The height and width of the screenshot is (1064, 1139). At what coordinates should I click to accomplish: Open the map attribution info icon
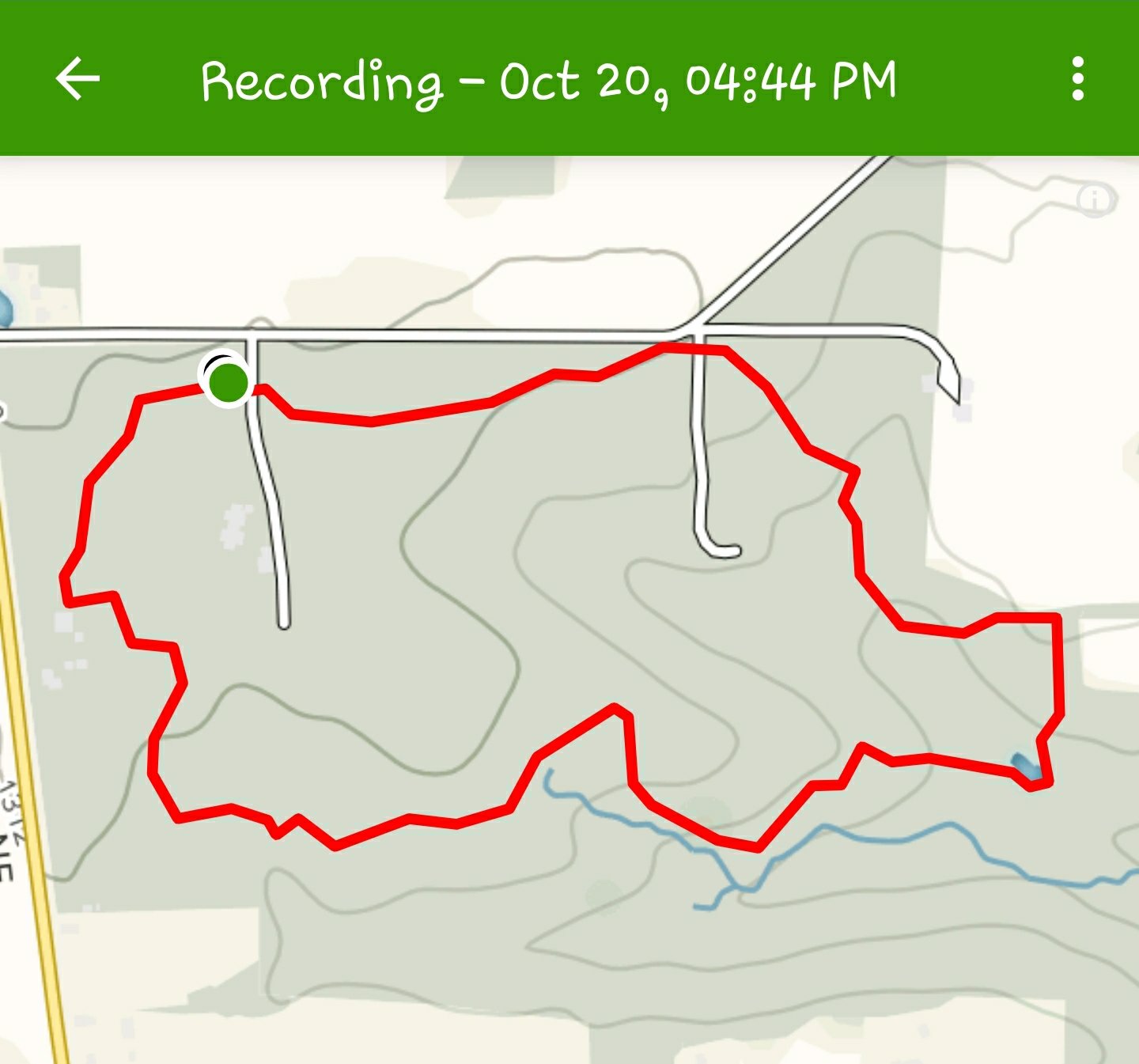1095,199
